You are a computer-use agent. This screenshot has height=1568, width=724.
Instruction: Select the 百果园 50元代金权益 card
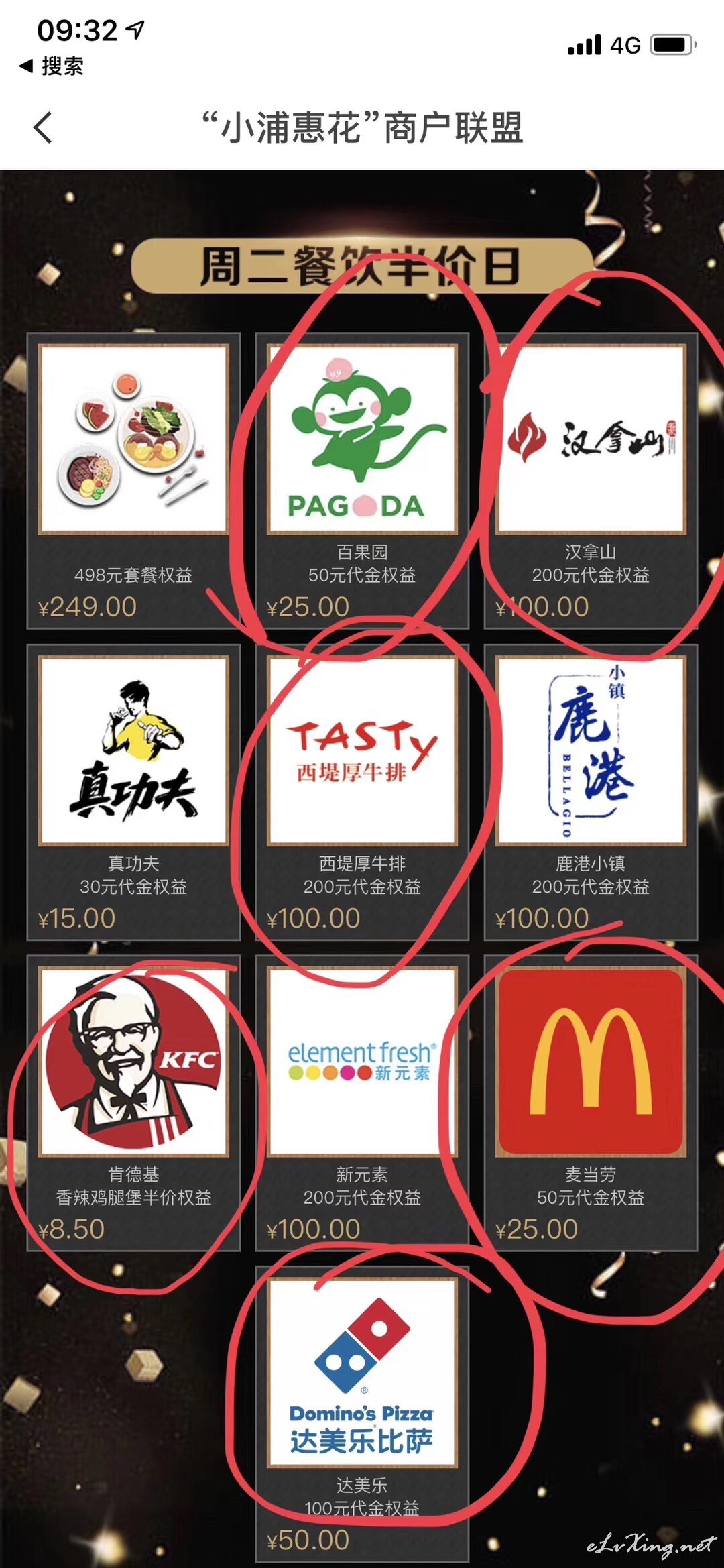tap(362, 481)
